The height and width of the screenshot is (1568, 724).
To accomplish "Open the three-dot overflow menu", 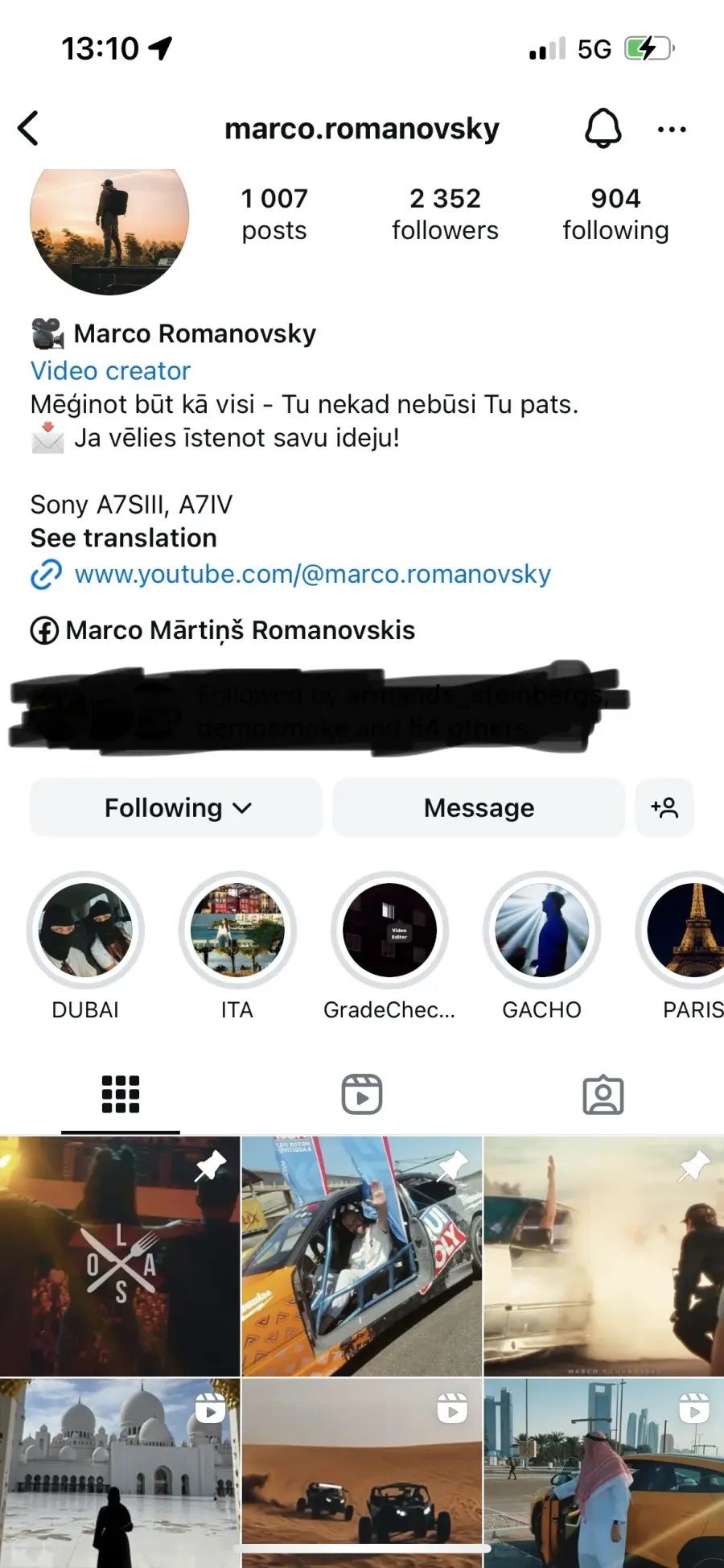I will click(x=672, y=129).
